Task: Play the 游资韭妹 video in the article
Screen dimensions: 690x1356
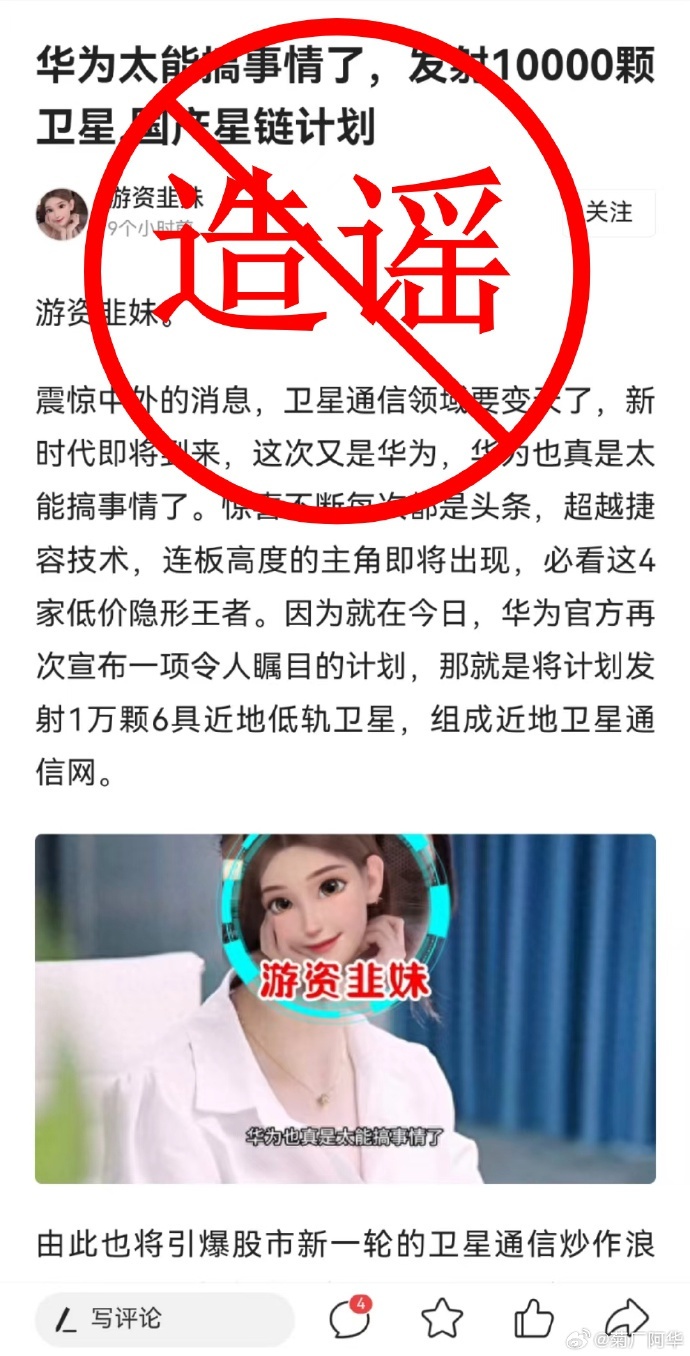Action: pyautogui.click(x=345, y=1008)
